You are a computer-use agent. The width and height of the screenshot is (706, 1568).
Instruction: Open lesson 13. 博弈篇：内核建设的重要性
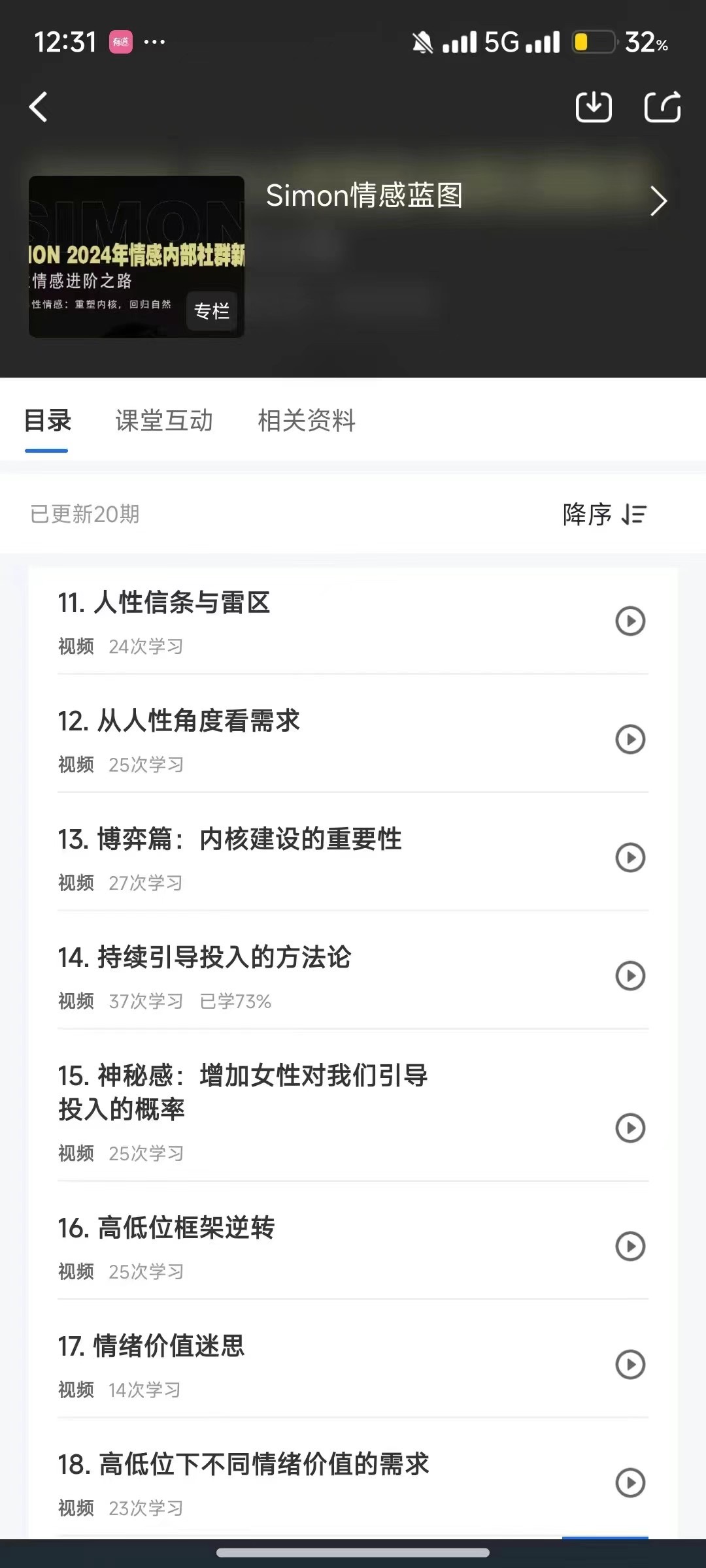(x=229, y=839)
